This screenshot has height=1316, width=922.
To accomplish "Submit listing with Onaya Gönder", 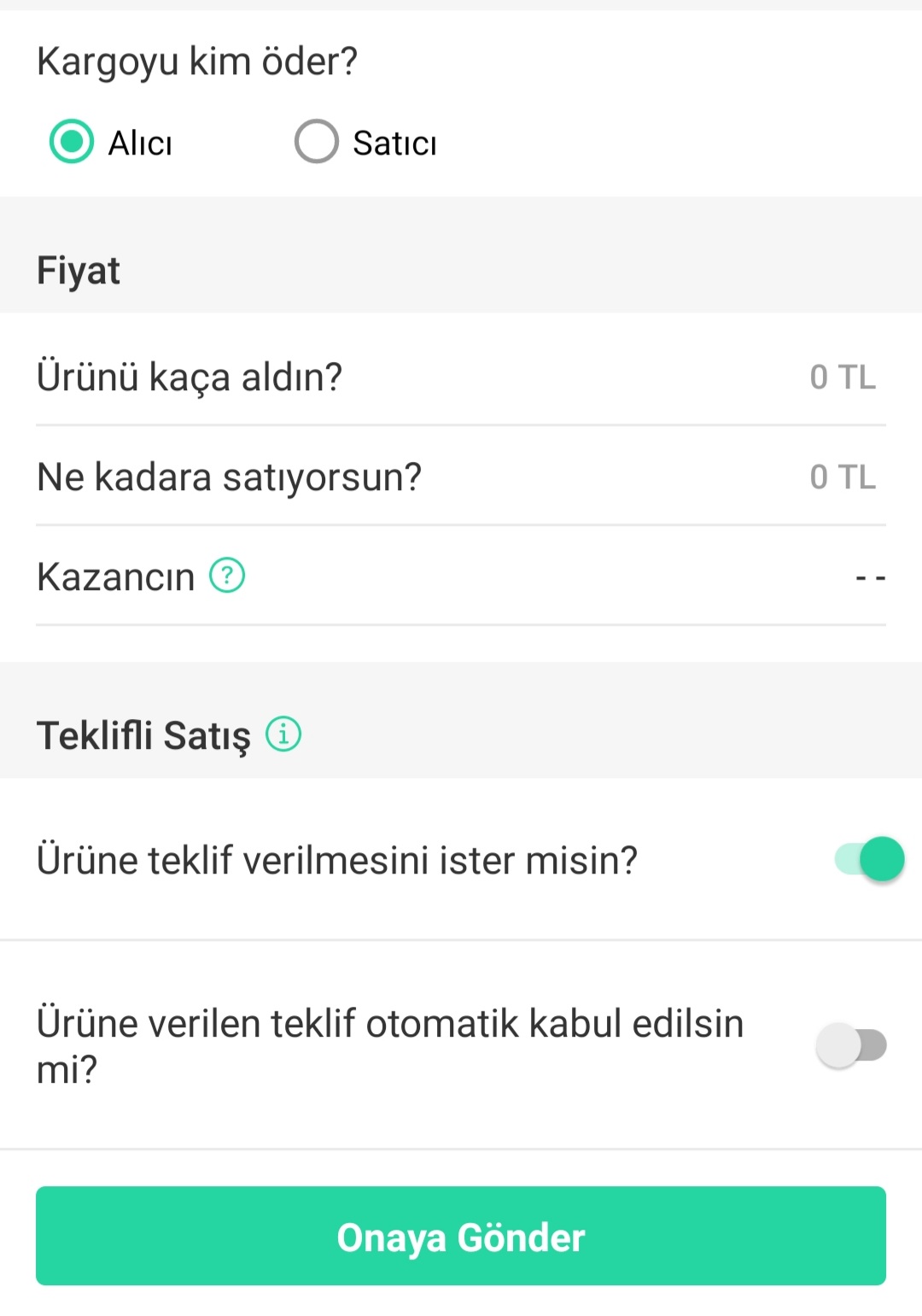I will 461,1236.
